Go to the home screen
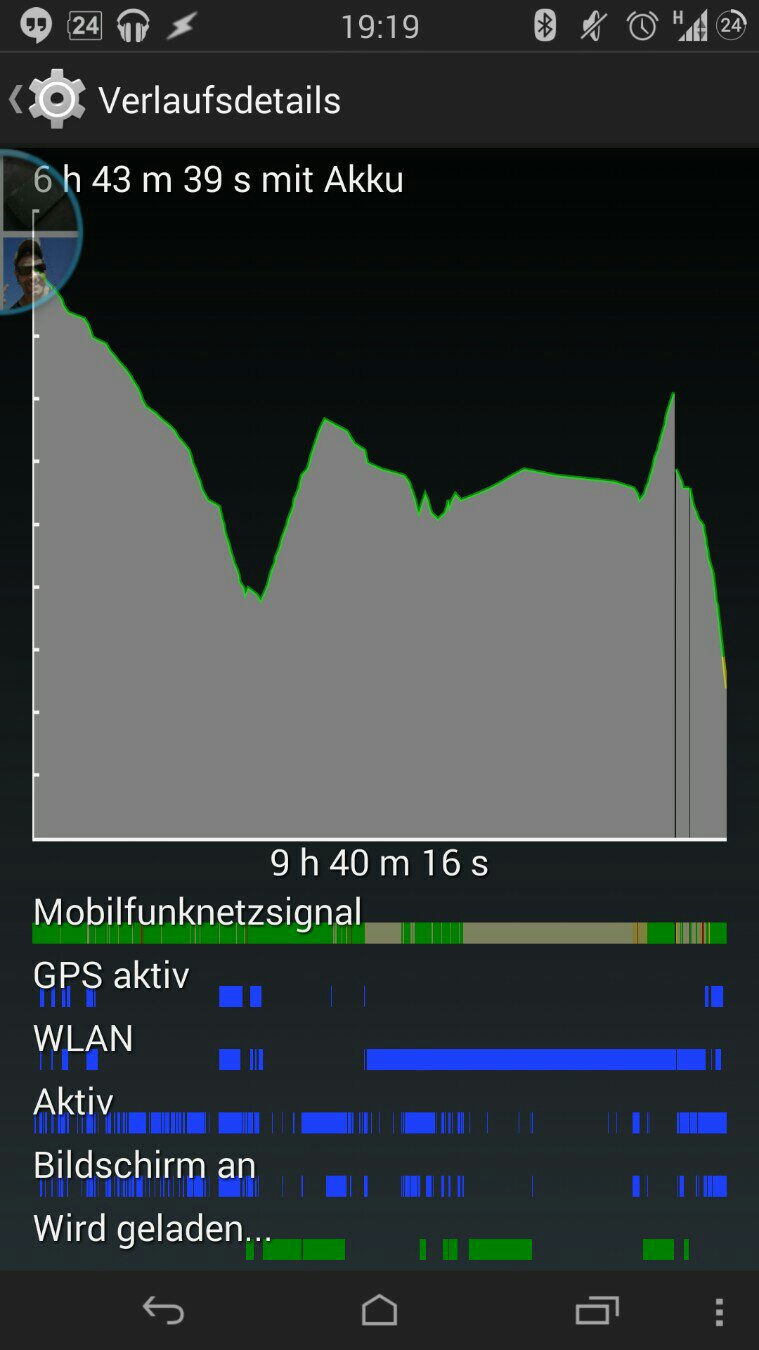This screenshot has height=1350, width=759. coord(379,1310)
